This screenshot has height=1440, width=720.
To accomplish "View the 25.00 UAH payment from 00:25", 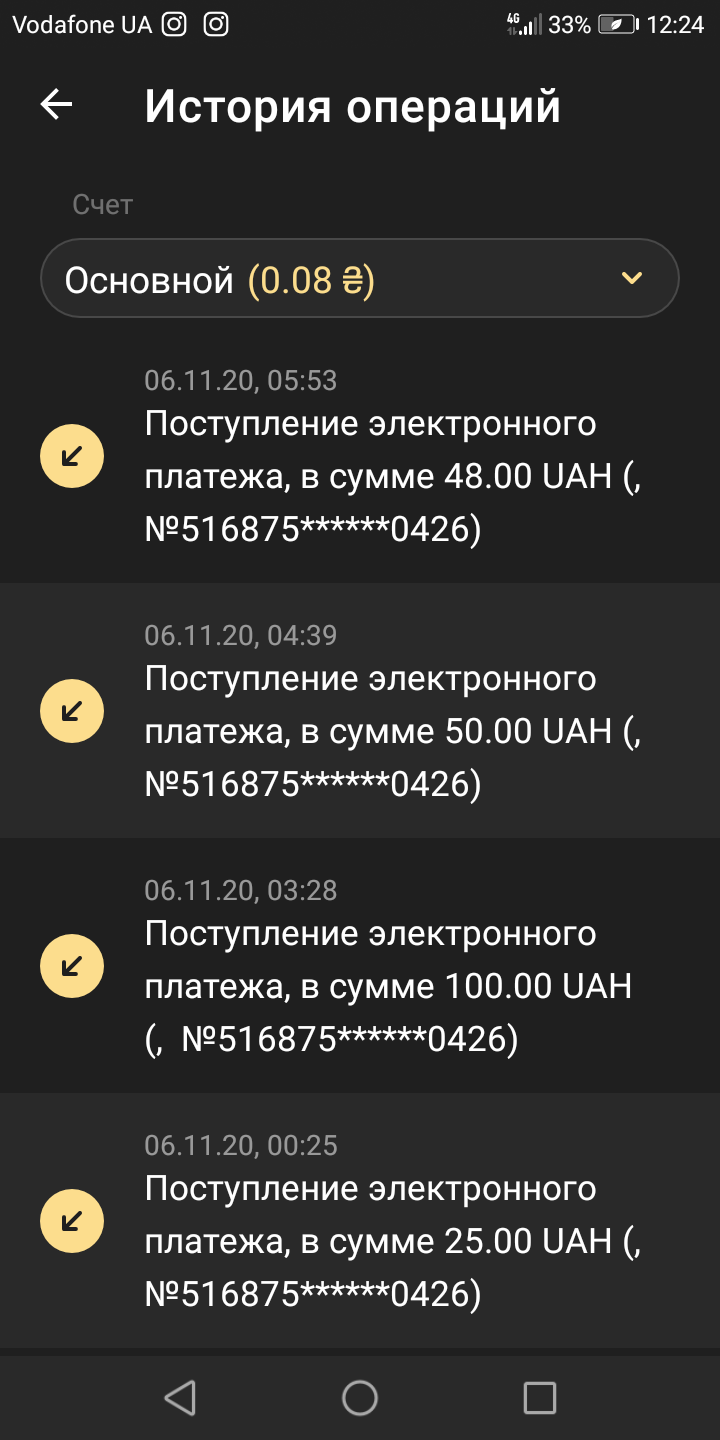I will click(360, 1222).
